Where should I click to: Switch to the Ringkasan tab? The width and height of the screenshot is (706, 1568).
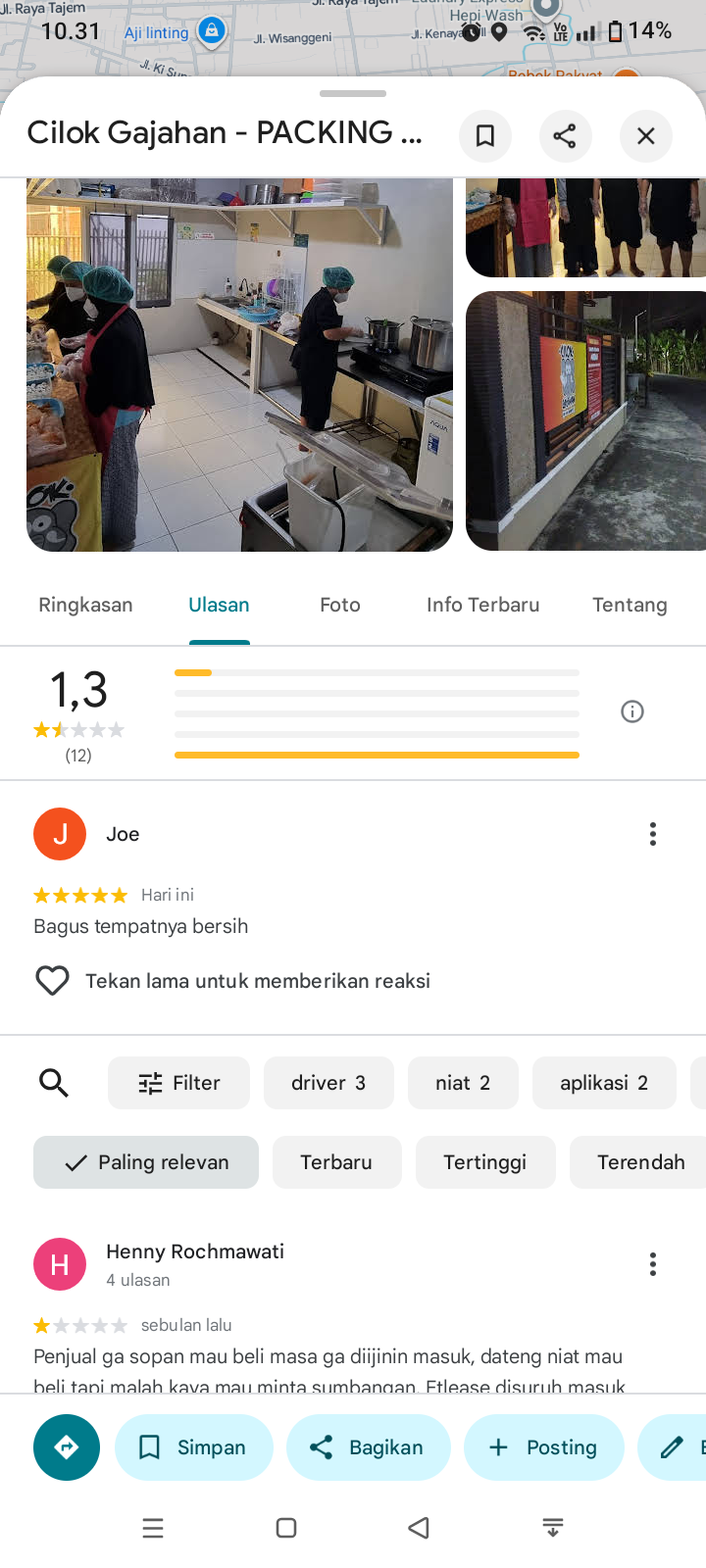[x=85, y=605]
